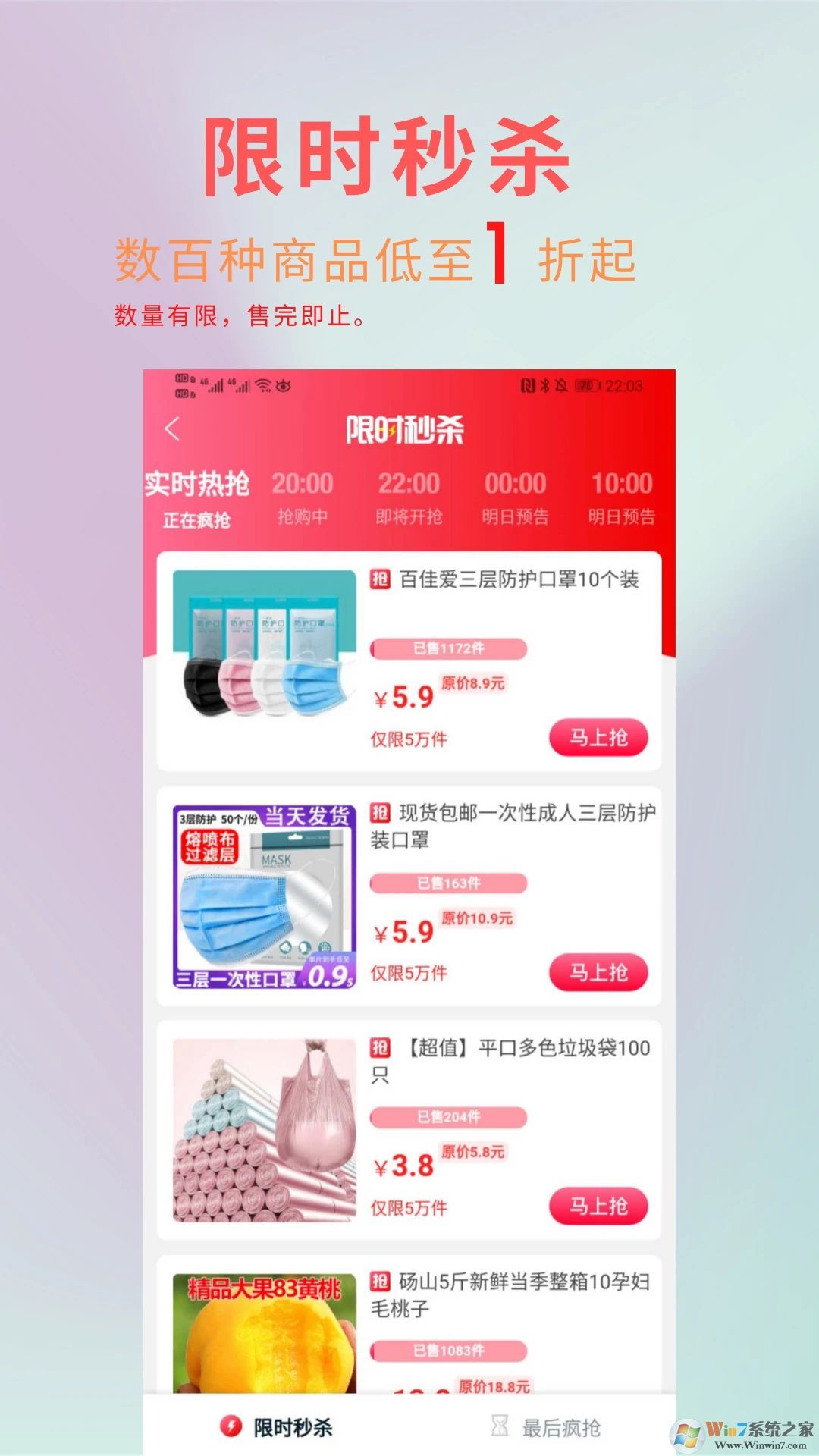The width and height of the screenshot is (819, 1456).
Task: Tap the Wi-Fi icon in the status bar
Action: click(x=262, y=385)
